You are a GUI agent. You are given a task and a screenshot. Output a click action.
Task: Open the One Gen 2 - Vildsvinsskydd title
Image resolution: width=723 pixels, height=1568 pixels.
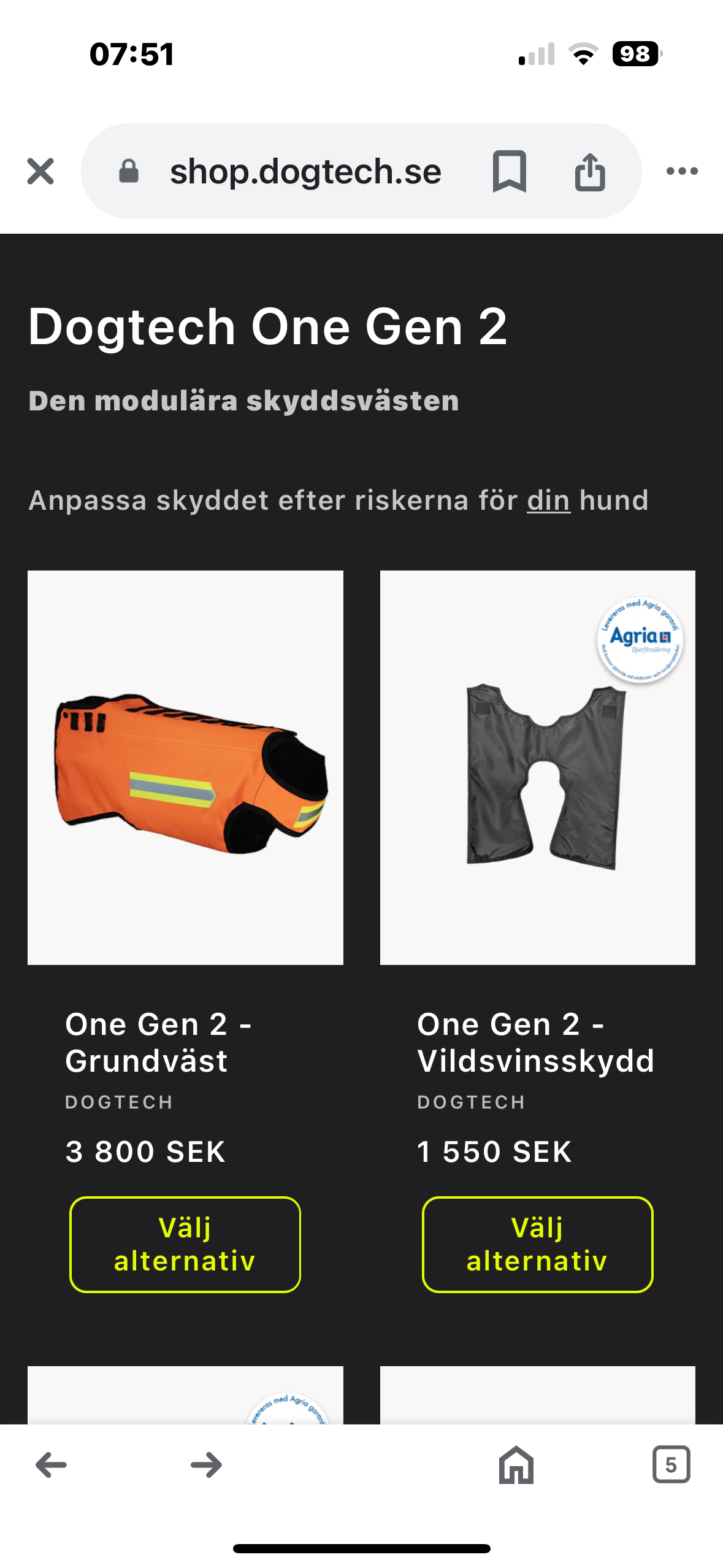click(535, 1042)
